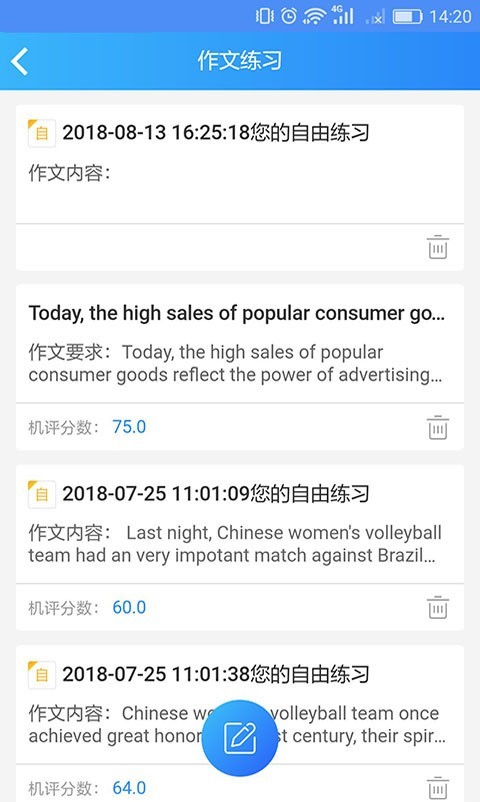
Task: Delete the essay scored 60.0
Action: 438,607
